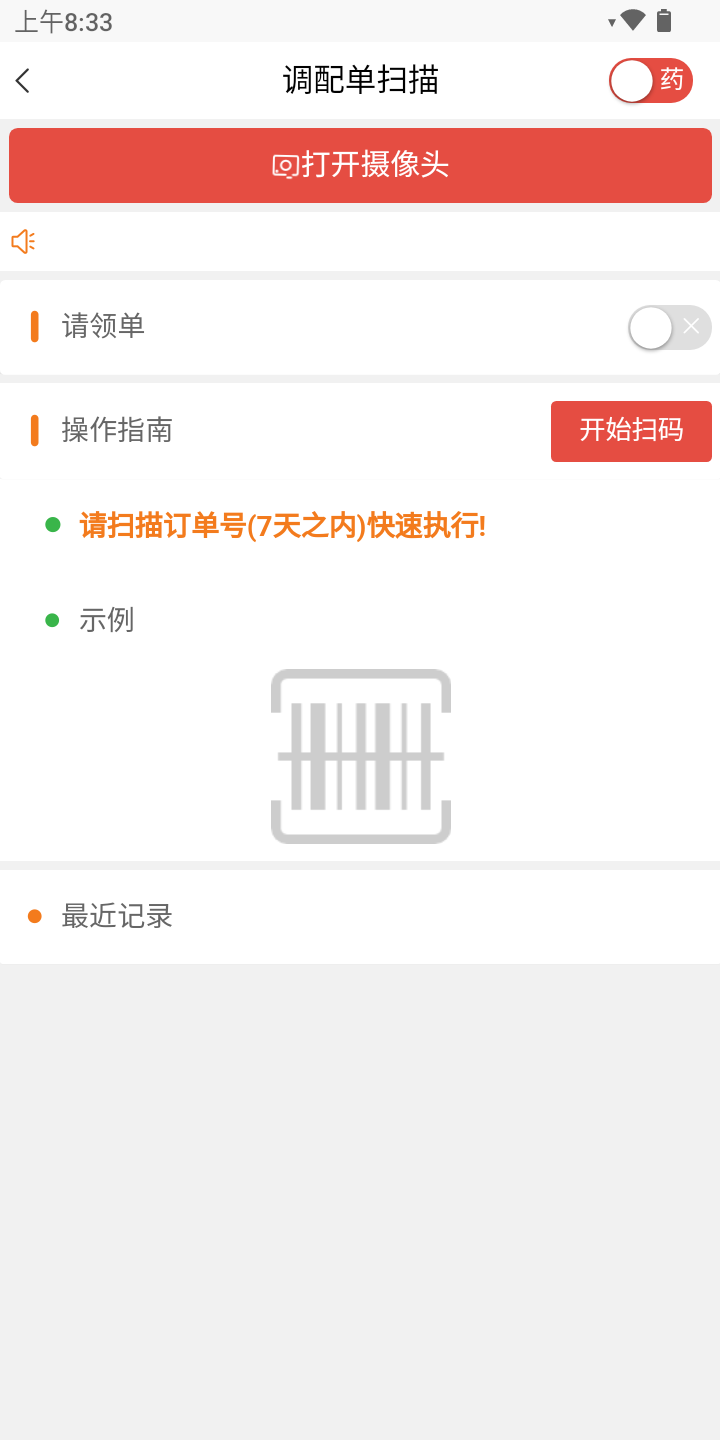Tap 开始扫码 to start scanning
This screenshot has width=720, height=1440.
coord(631,431)
